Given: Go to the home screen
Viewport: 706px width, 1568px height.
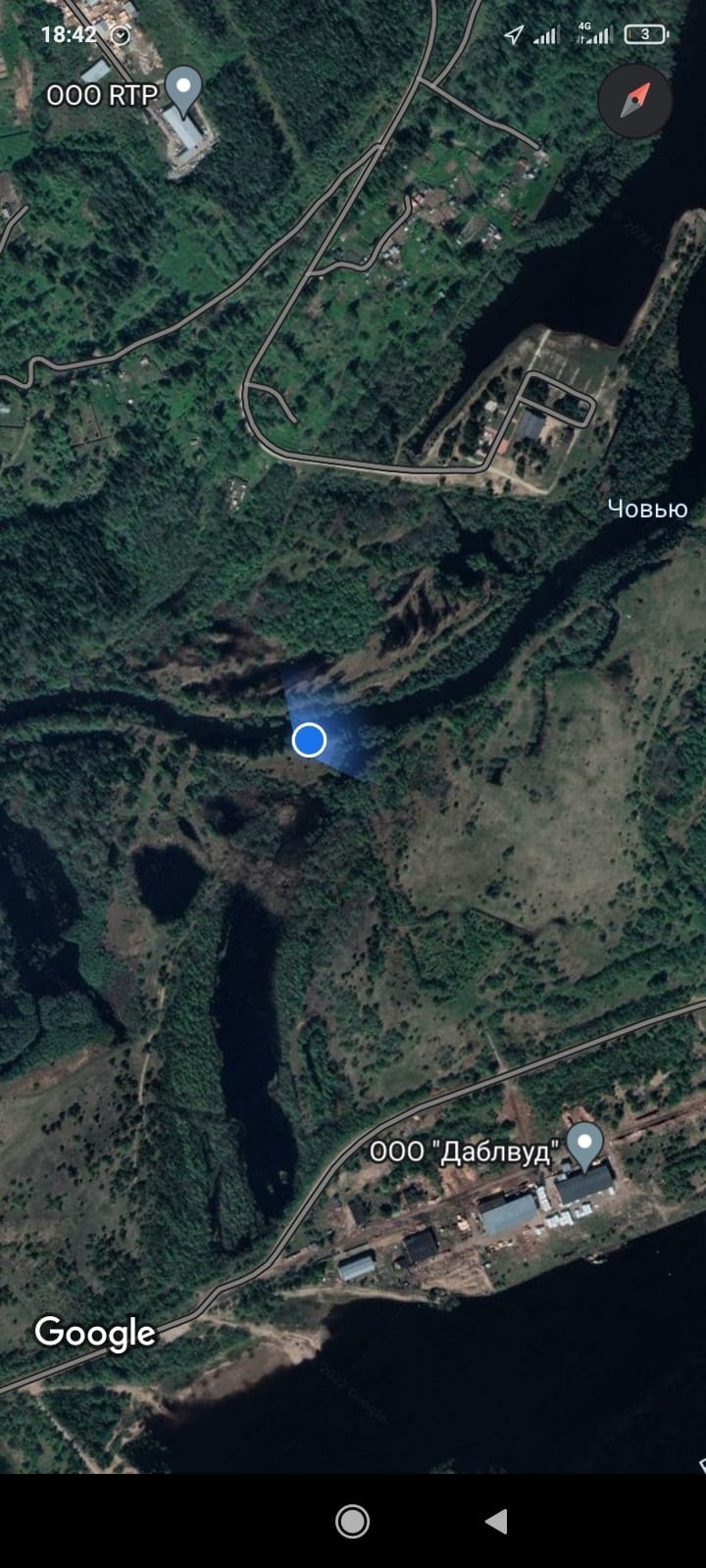Looking at the screenshot, I should pos(352,1521).
